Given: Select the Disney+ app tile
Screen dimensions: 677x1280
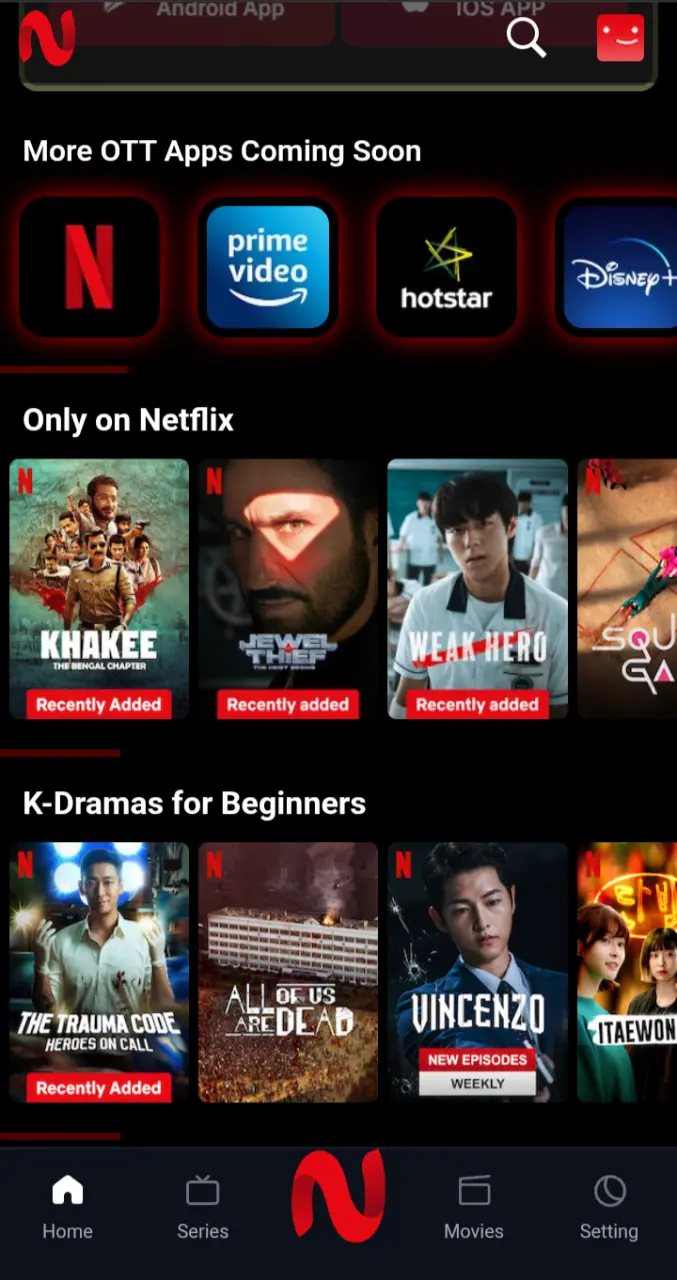Looking at the screenshot, I should 619,267.
